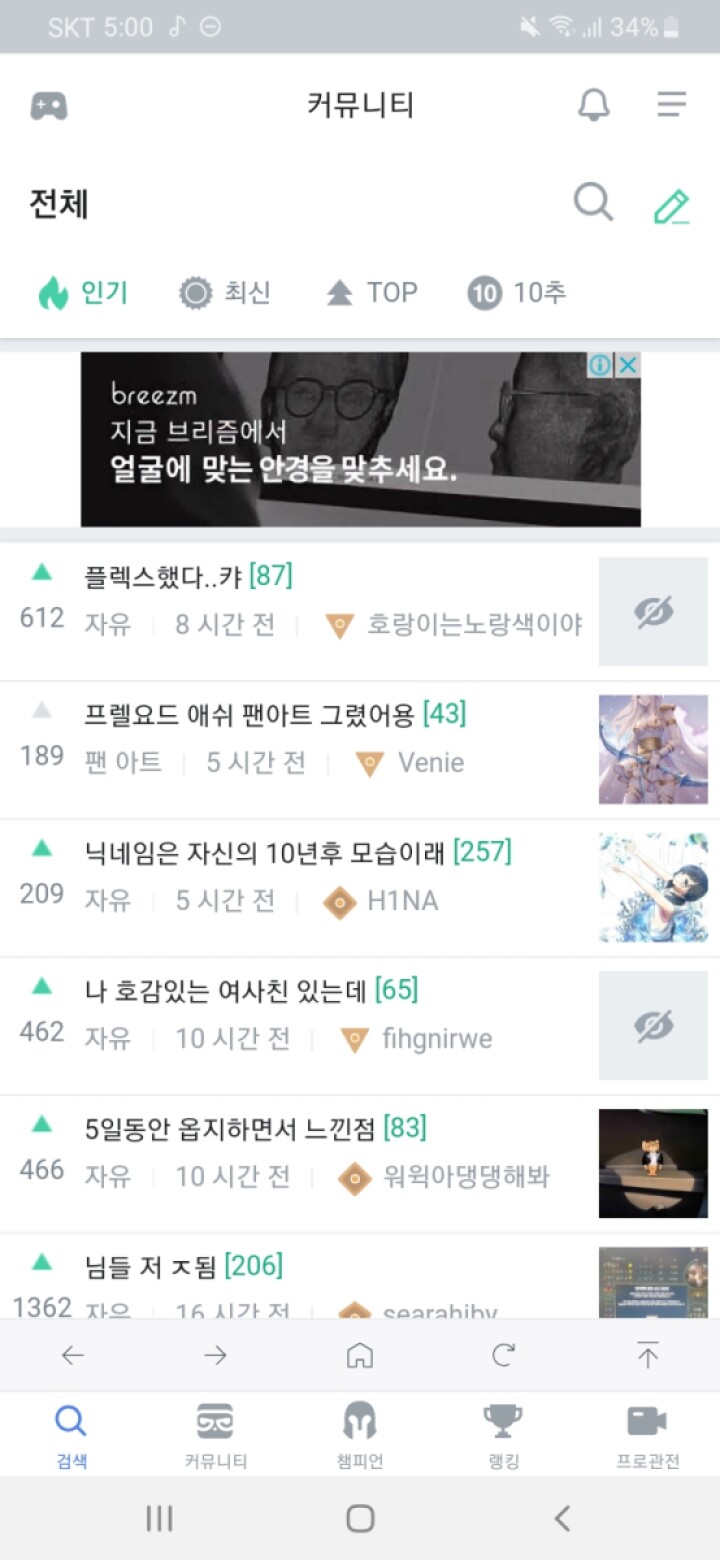Open the notifications bell
This screenshot has height=1560, width=720.
tap(594, 105)
